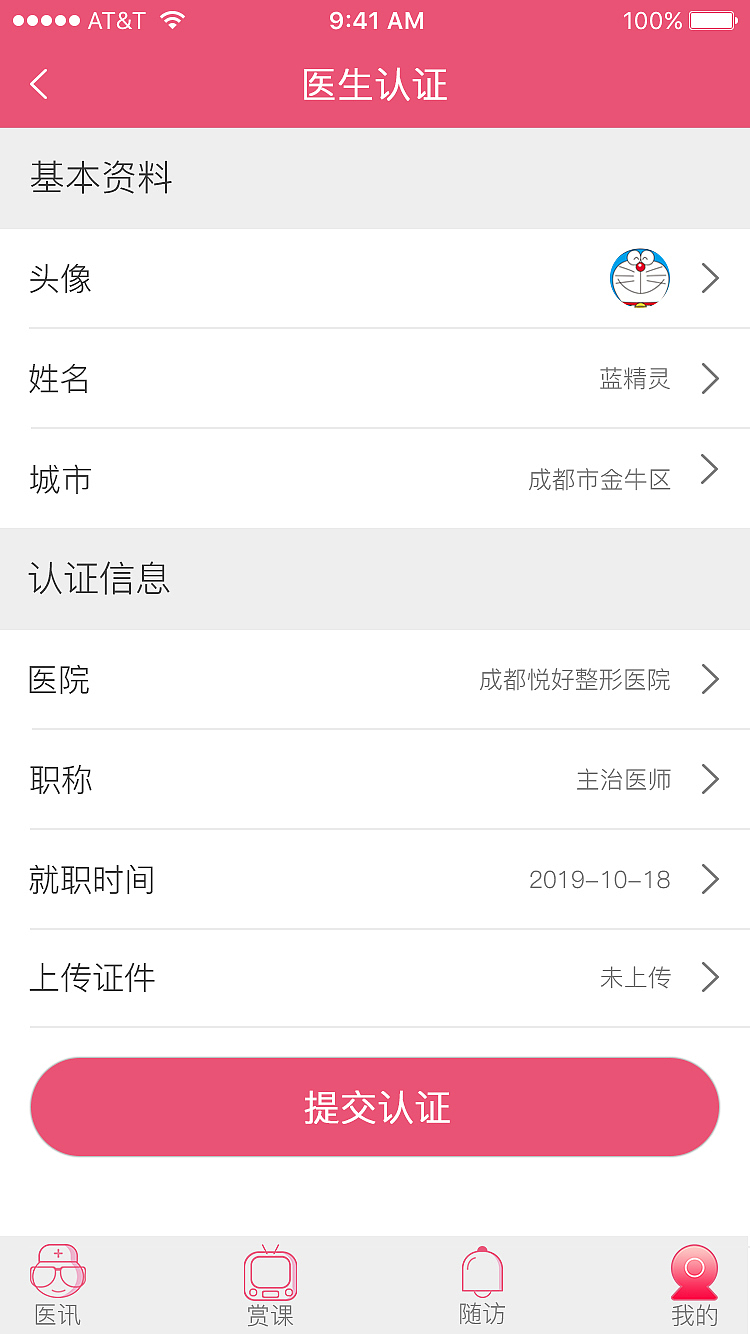
Task: Select the 姓名 name field showing 蓝精灵
Action: [375, 378]
